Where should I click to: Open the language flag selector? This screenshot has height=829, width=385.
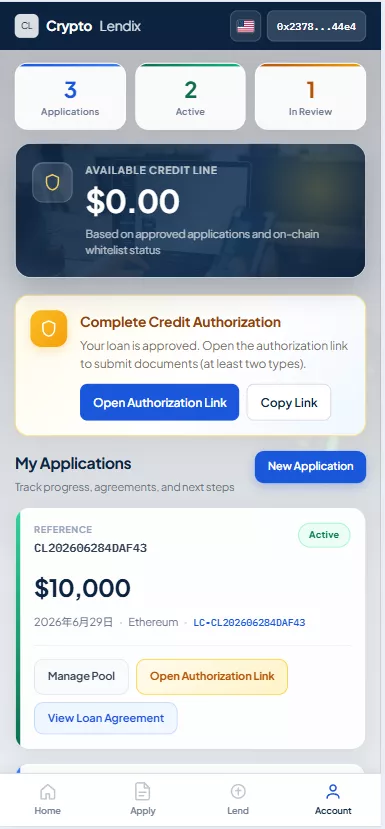coord(245,26)
